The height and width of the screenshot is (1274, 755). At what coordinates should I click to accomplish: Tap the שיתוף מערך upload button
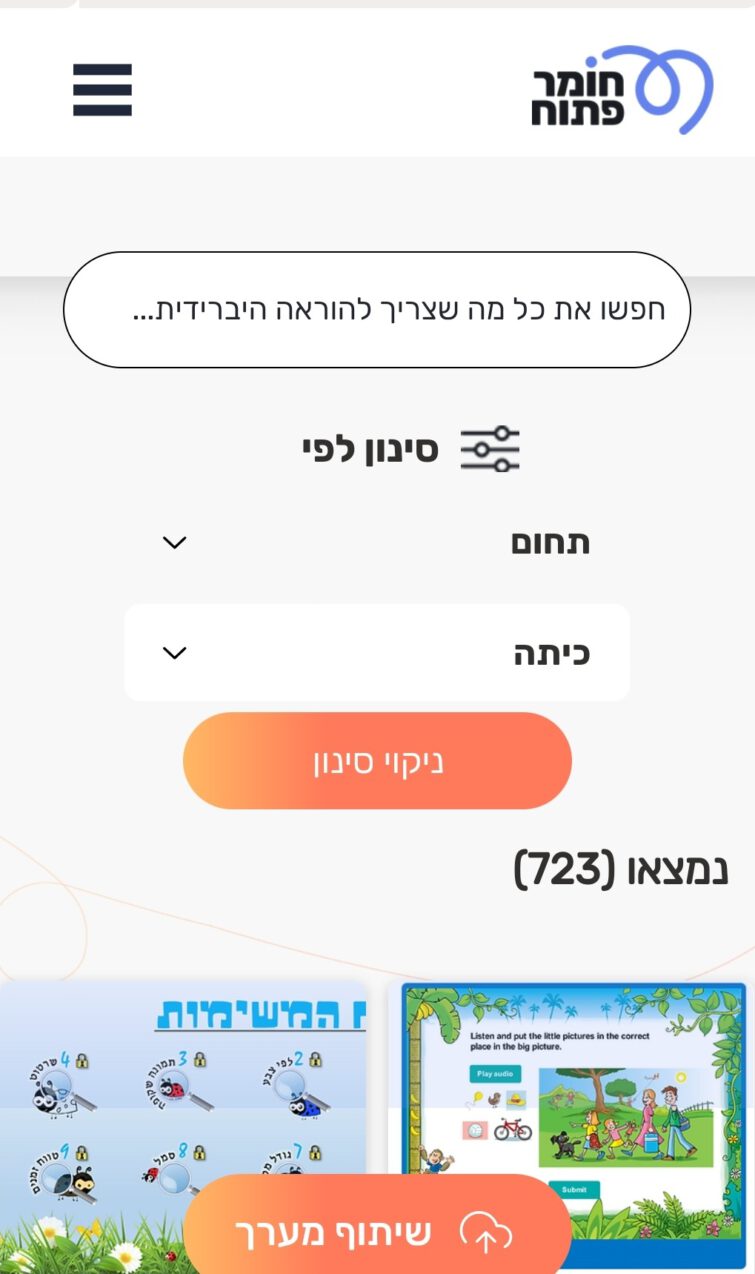[x=377, y=1230]
